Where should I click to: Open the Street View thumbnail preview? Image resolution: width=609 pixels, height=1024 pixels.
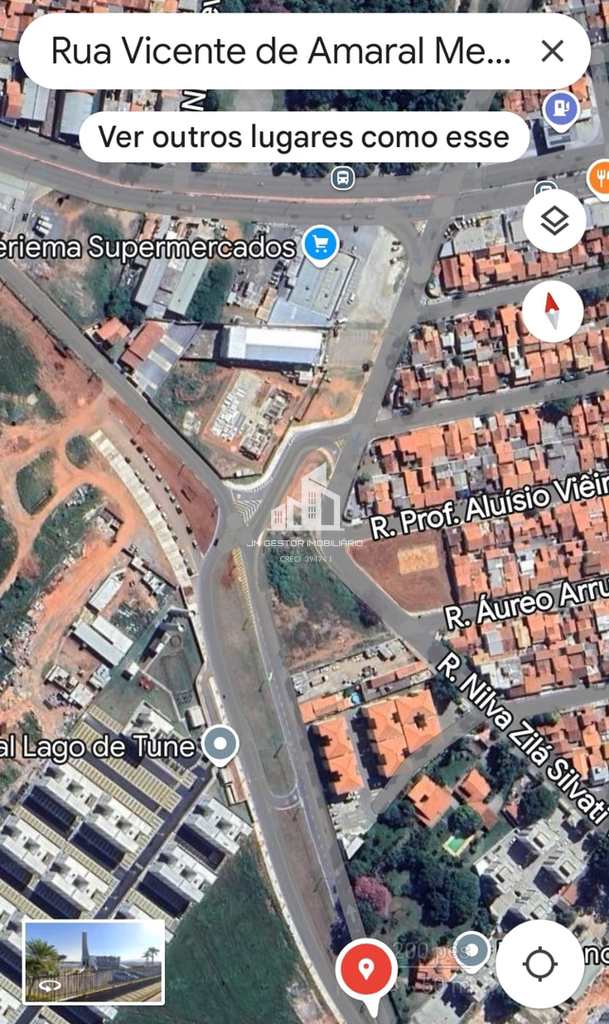click(94, 962)
